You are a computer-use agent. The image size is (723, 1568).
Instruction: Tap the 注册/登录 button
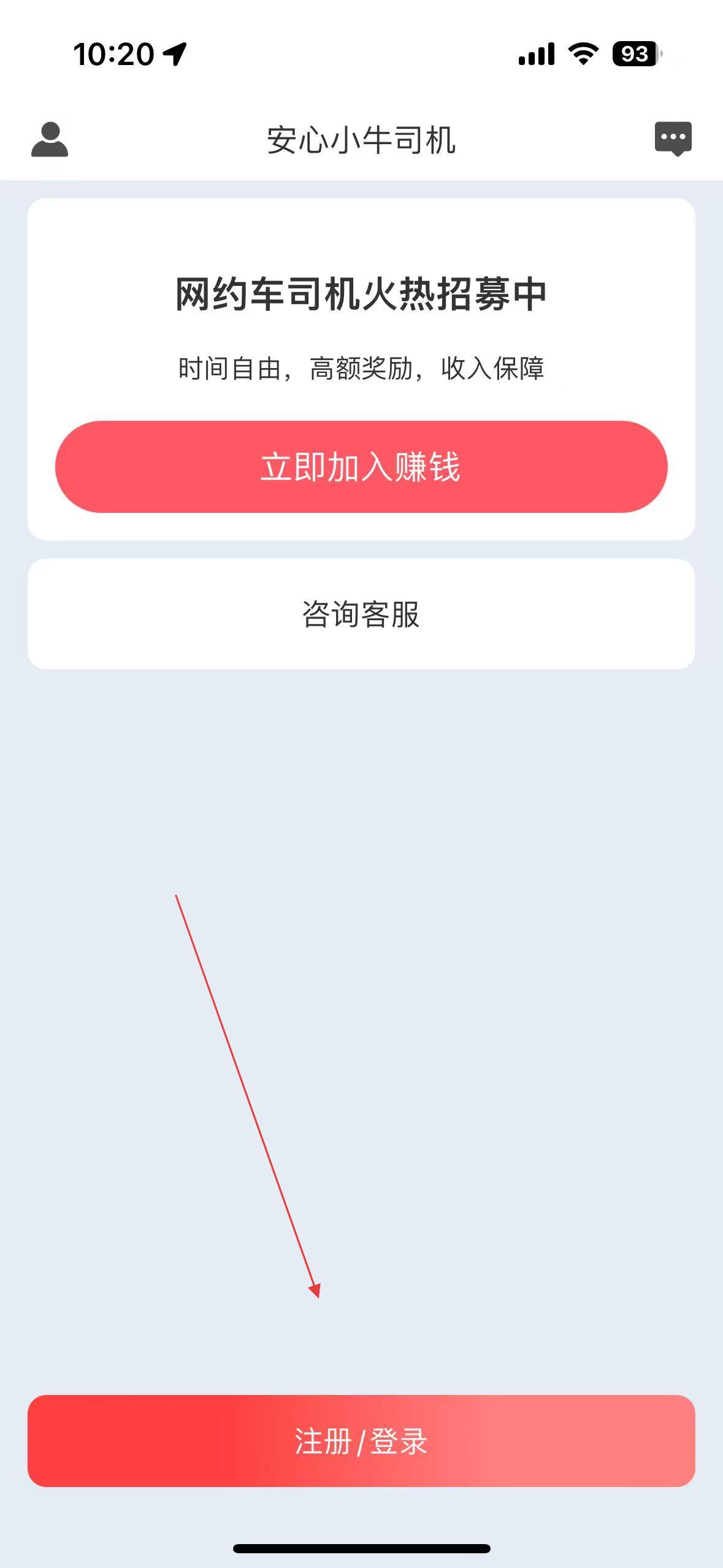click(x=361, y=1441)
